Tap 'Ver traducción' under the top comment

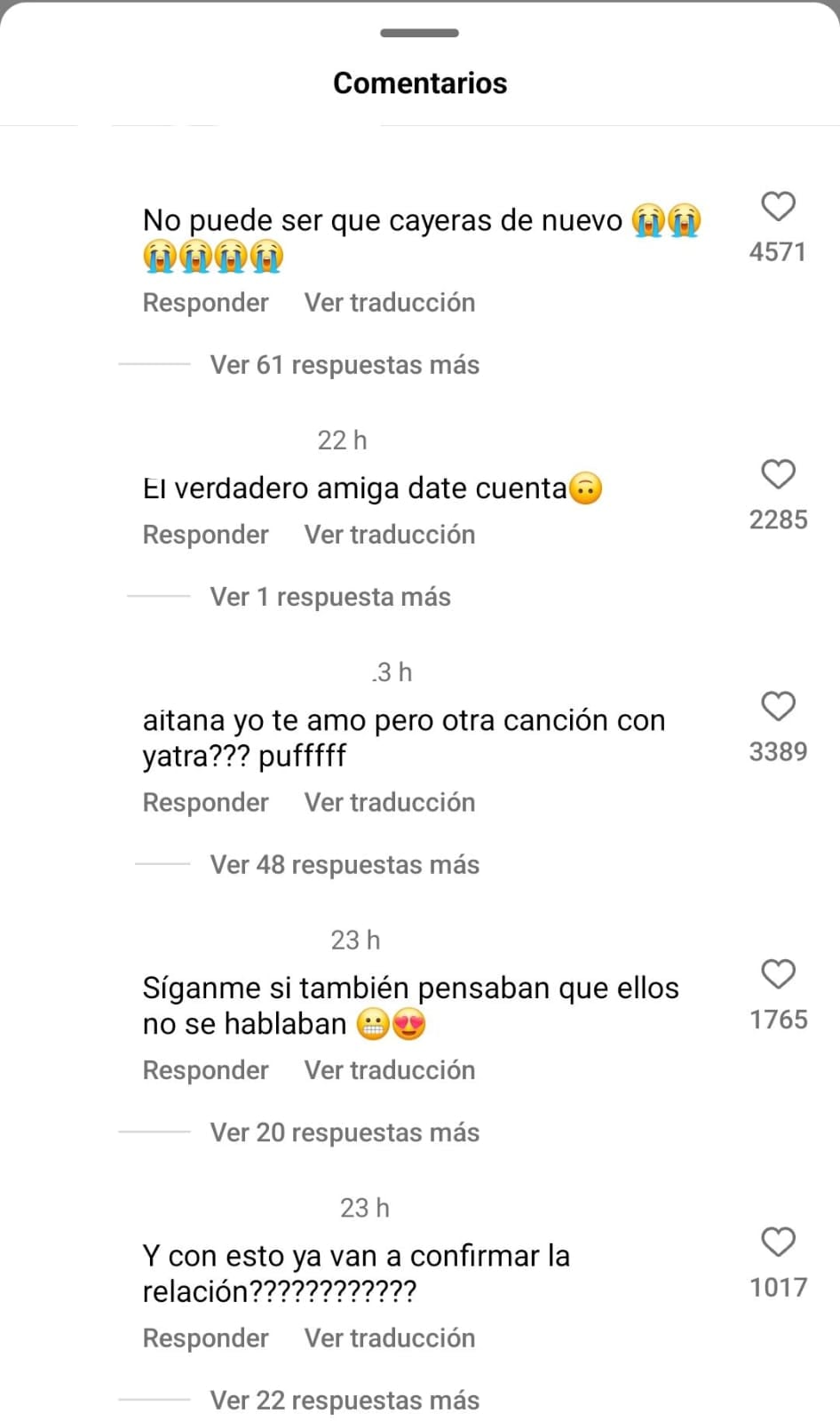[x=389, y=302]
